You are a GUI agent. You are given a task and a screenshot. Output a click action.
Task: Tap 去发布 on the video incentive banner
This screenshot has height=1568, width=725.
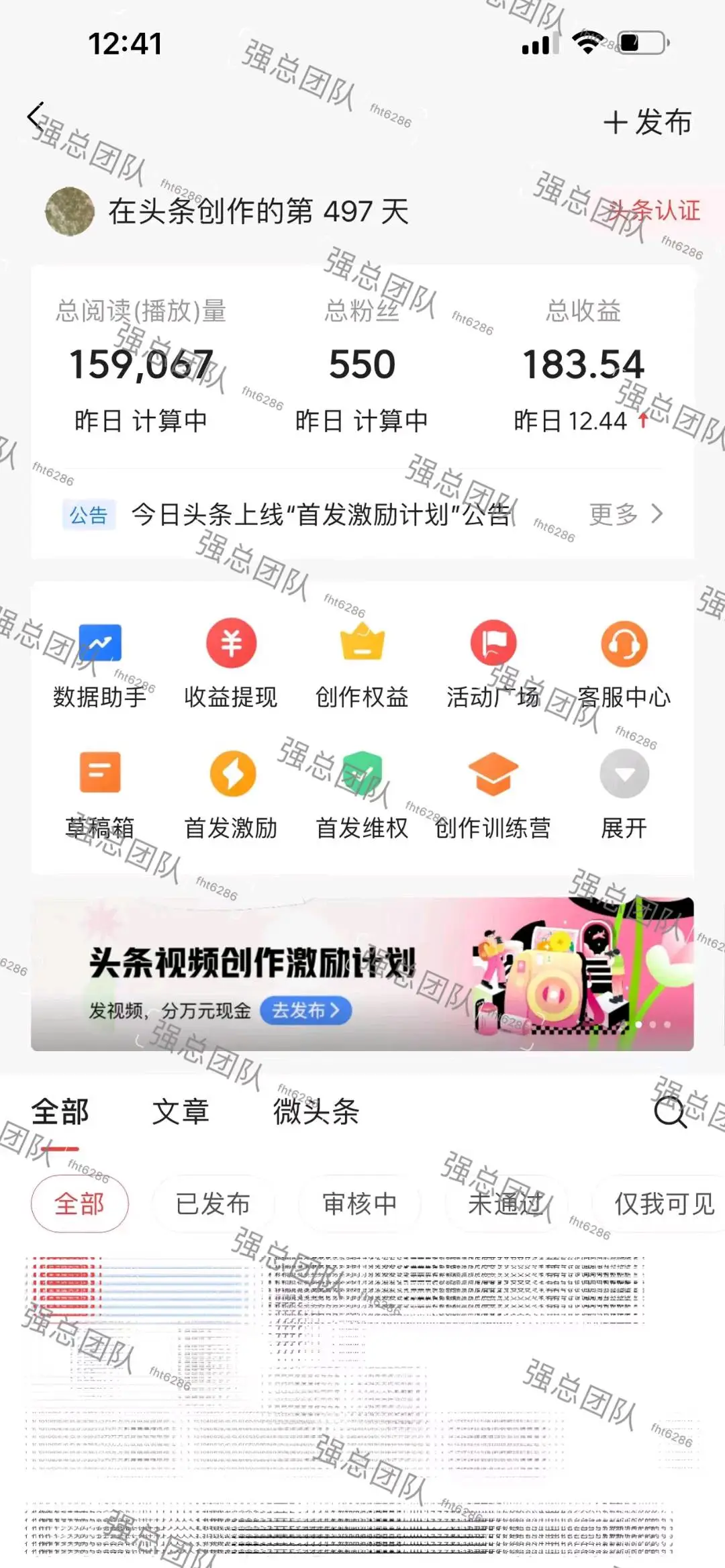click(x=305, y=1010)
